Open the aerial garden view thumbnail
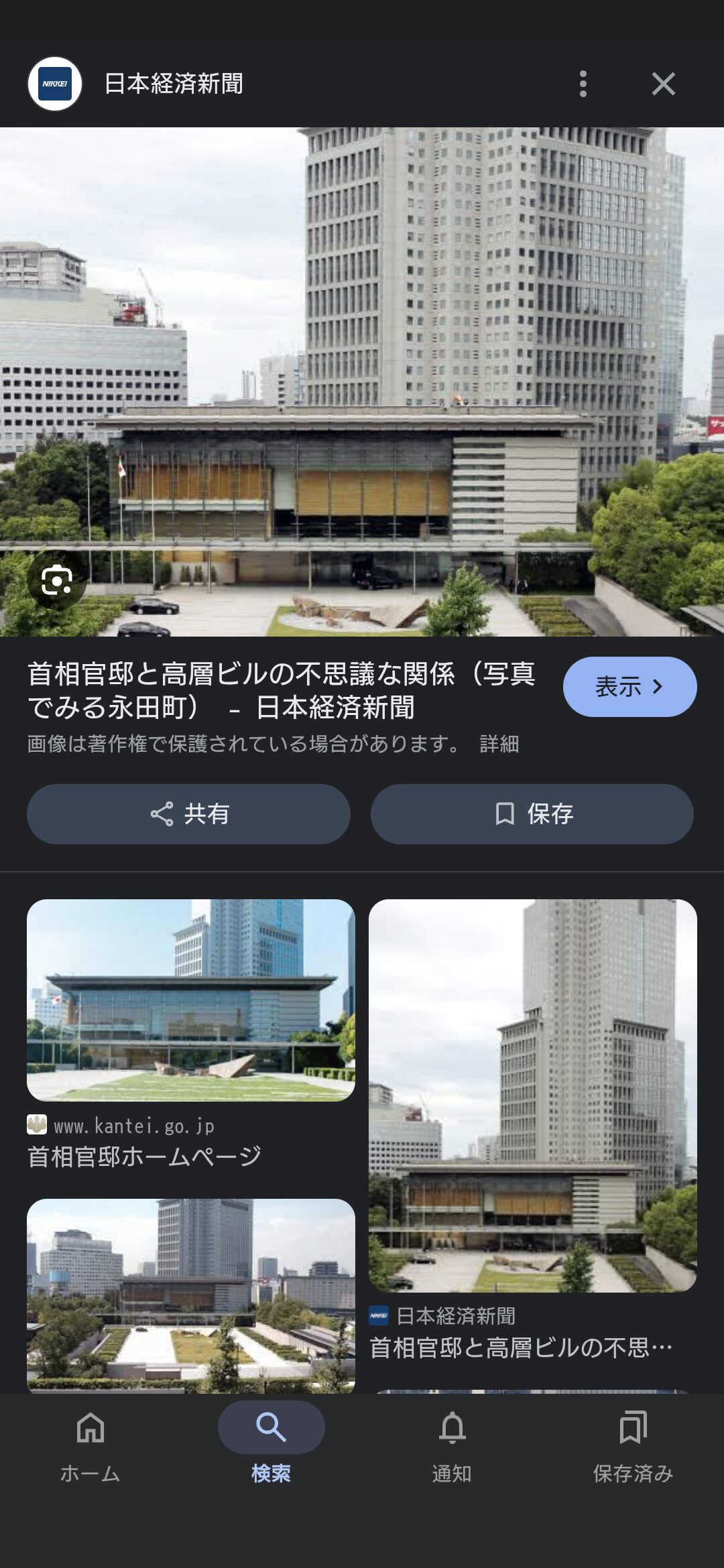The width and height of the screenshot is (724, 1568). coord(191,1296)
